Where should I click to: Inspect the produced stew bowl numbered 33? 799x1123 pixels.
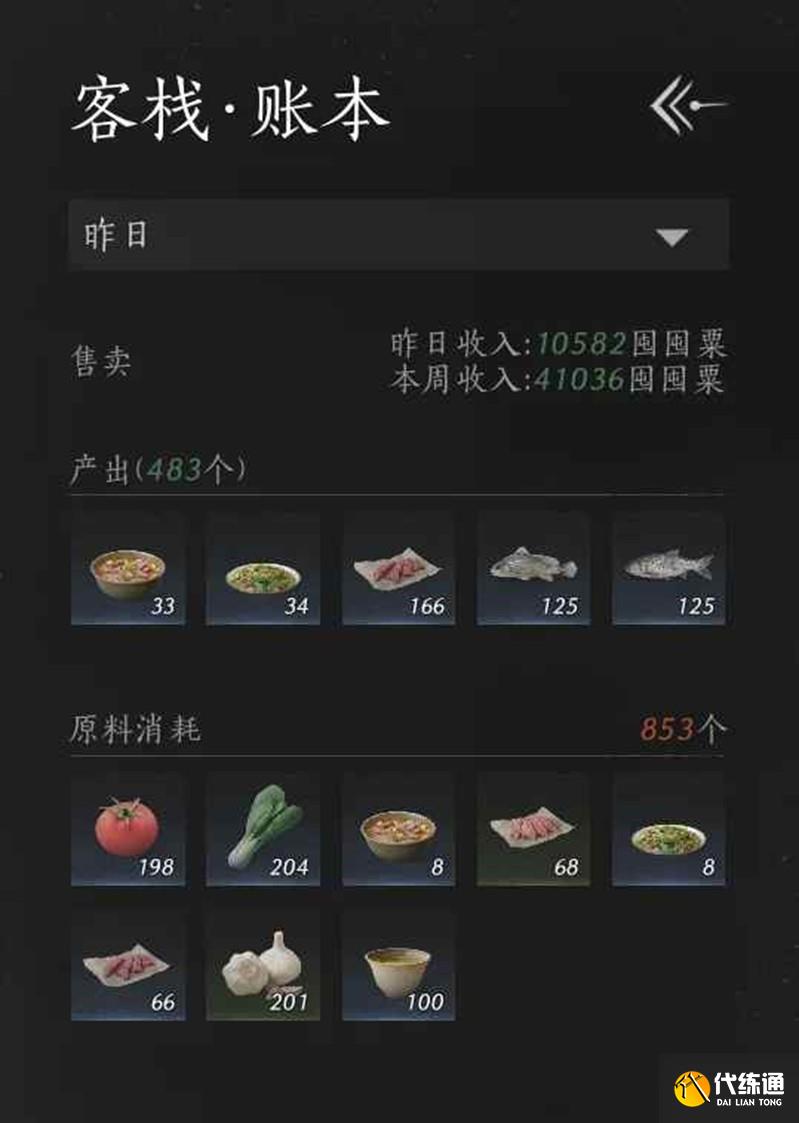[x=128, y=569]
